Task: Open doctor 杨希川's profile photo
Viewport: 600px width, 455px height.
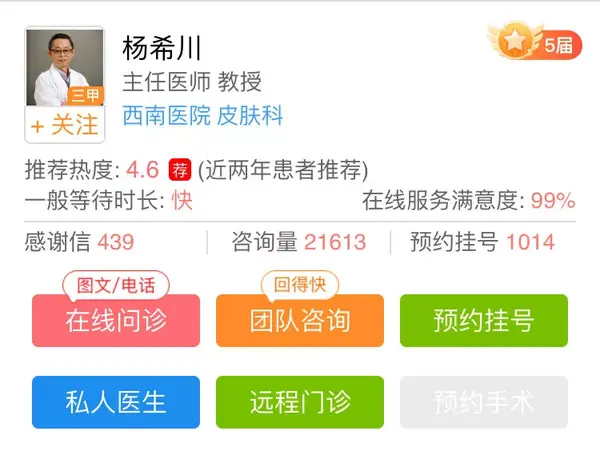Action: (x=64, y=68)
